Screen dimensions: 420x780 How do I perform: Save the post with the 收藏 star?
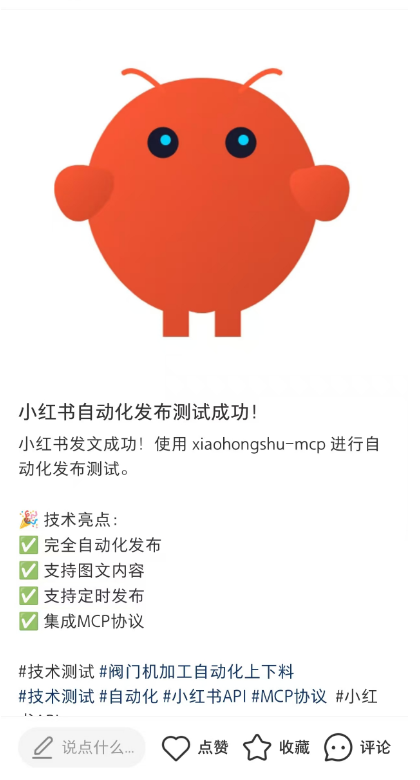(276, 747)
